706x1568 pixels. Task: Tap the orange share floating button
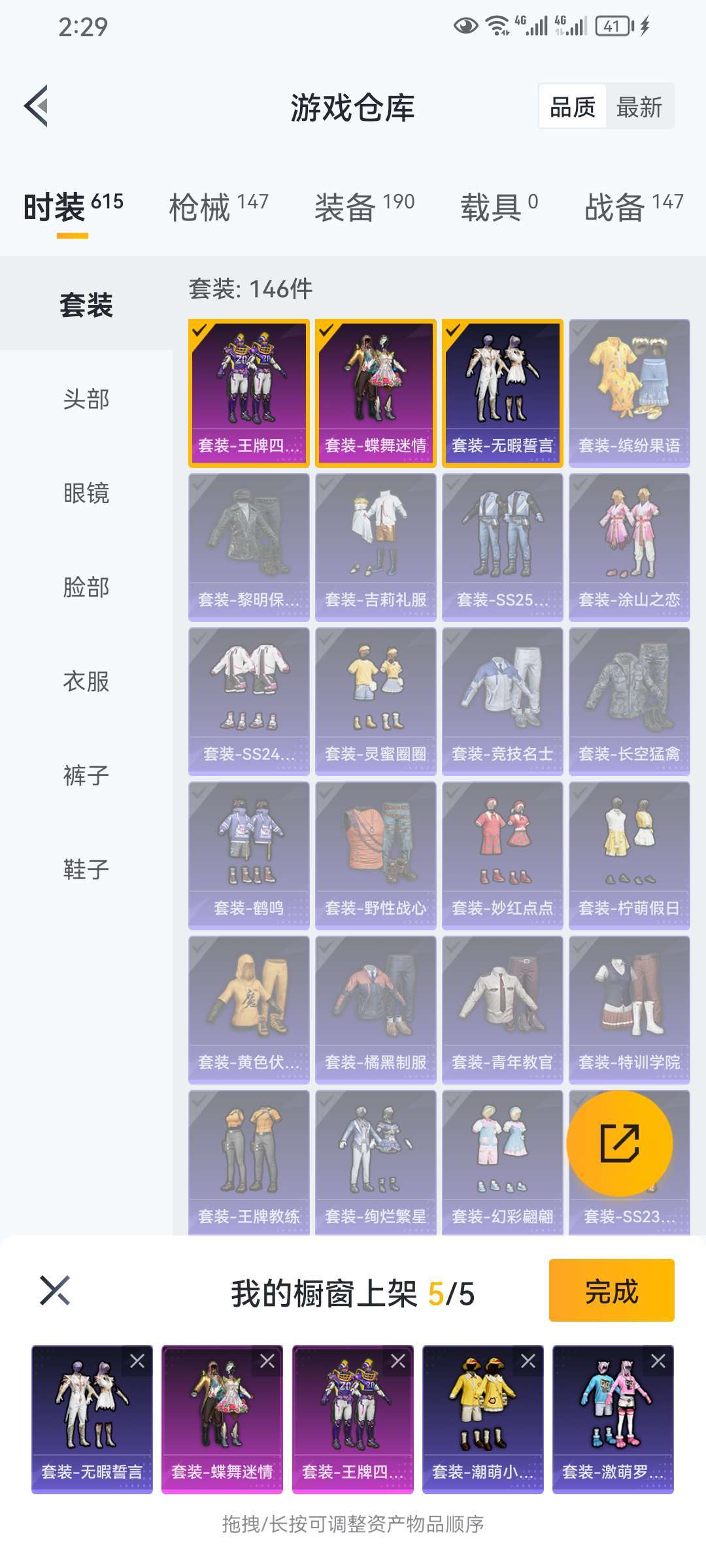click(619, 1143)
